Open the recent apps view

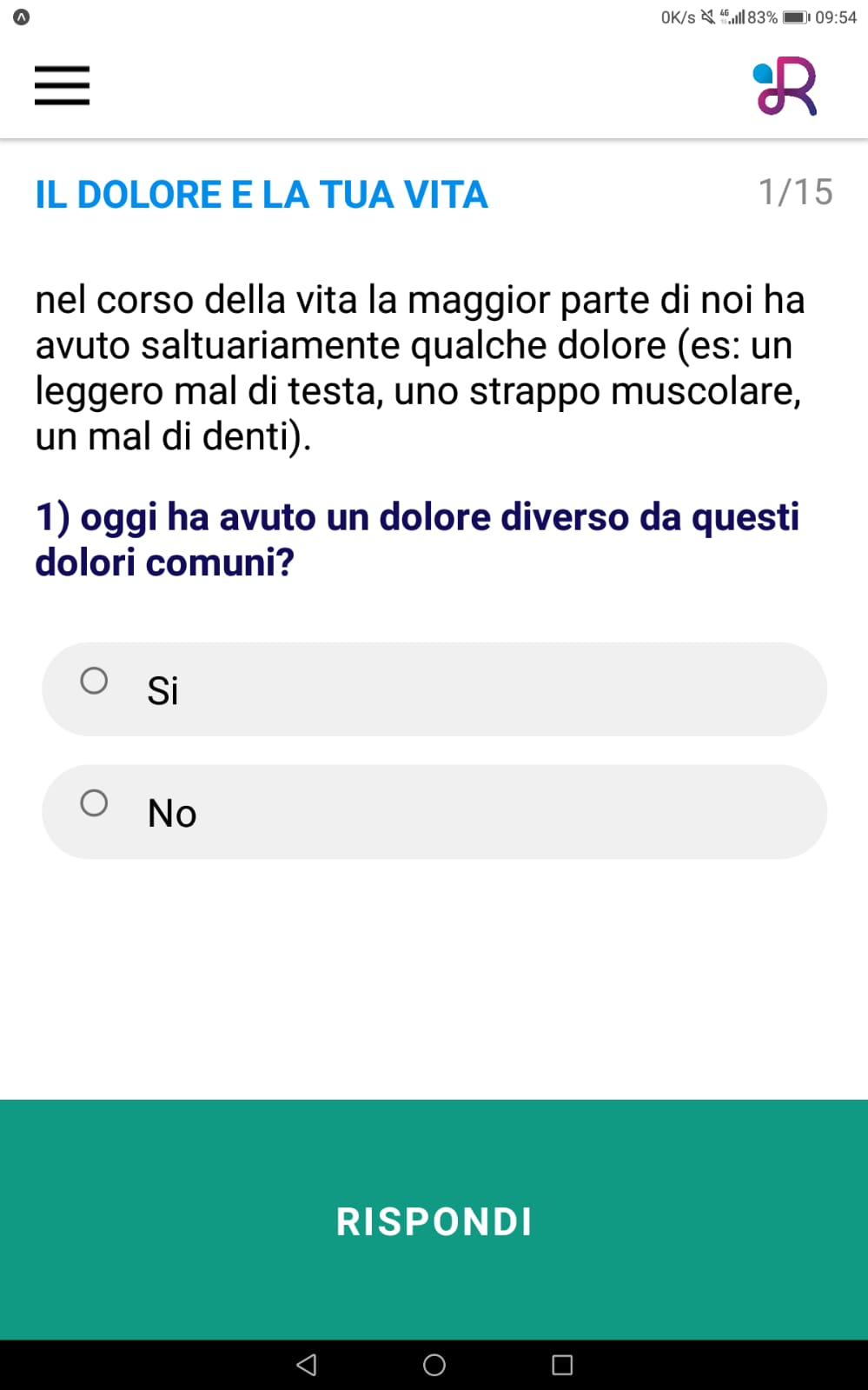coord(562,1365)
